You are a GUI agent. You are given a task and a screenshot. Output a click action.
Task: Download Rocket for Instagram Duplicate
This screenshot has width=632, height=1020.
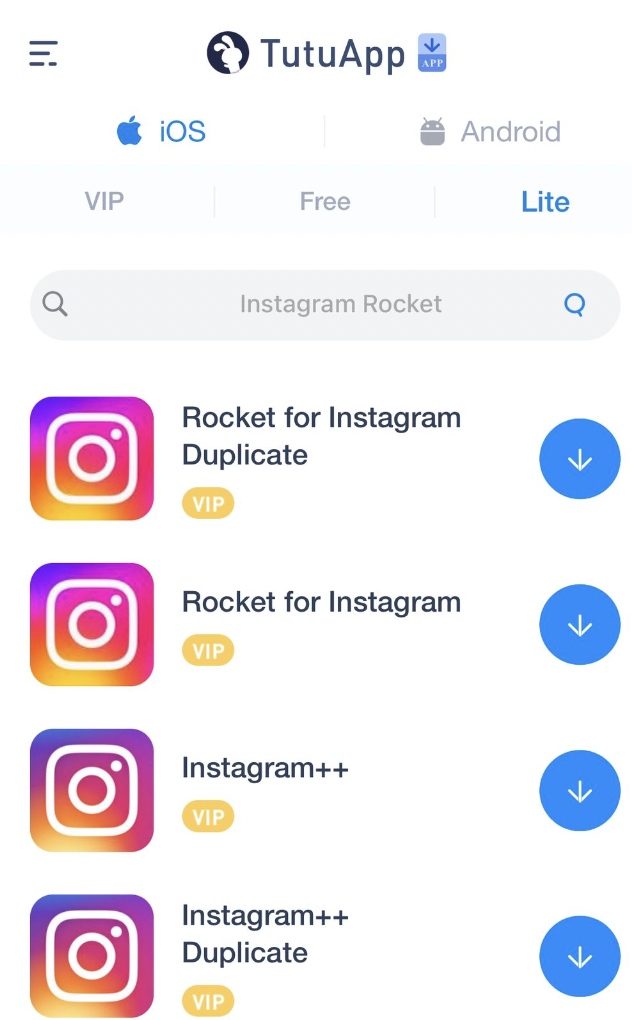click(579, 459)
